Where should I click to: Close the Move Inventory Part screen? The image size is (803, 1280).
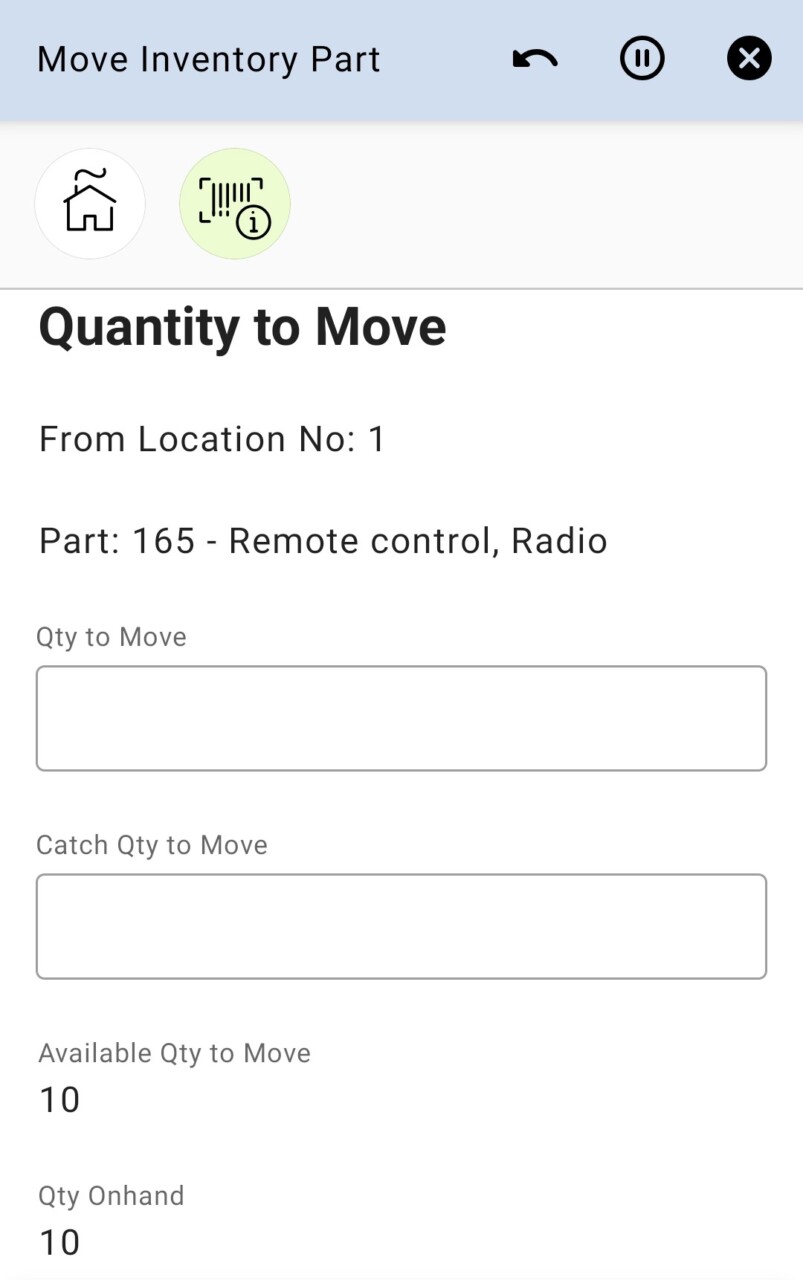tap(749, 60)
